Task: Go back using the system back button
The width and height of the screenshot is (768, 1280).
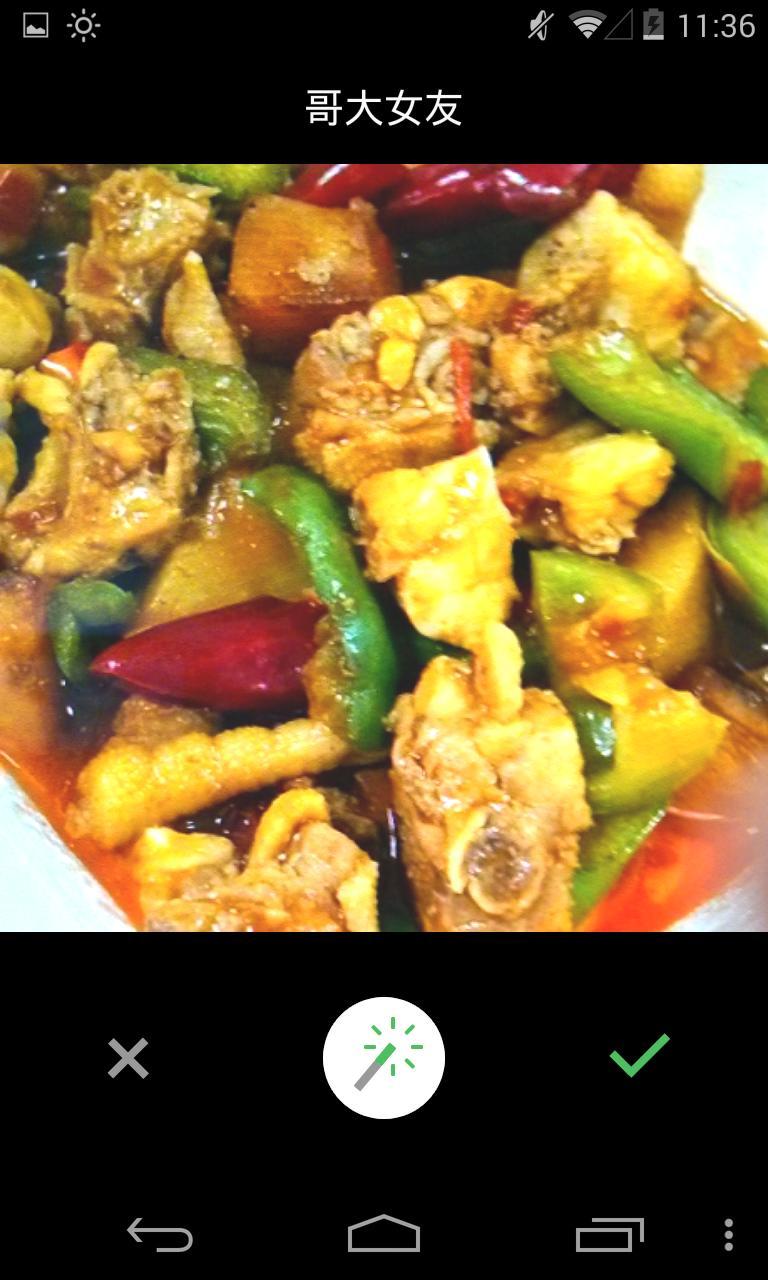Action: pyautogui.click(x=160, y=1236)
